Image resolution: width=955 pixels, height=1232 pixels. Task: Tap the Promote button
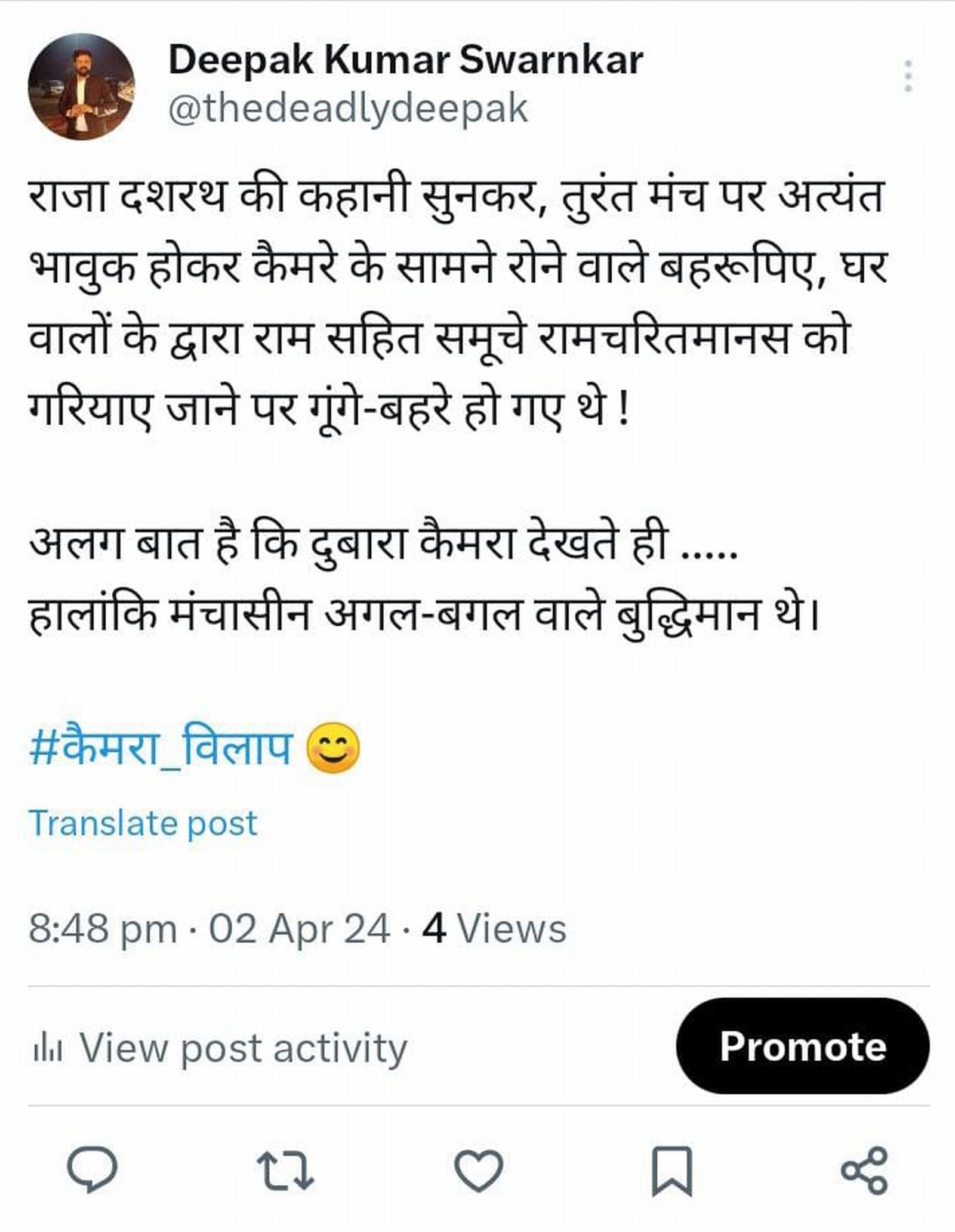tap(802, 1046)
